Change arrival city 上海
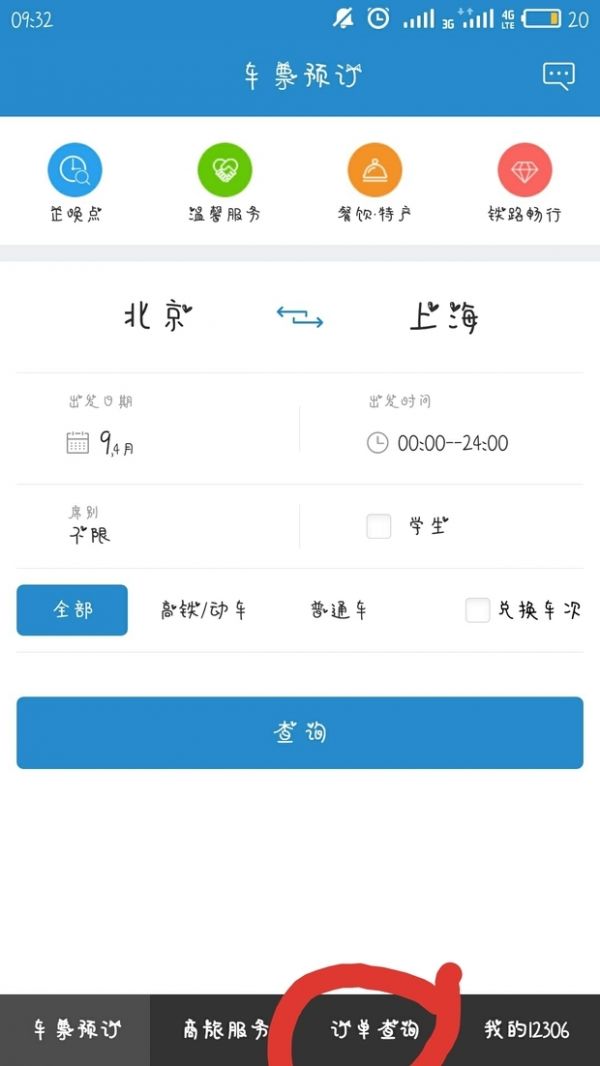600x1066 pixels. click(444, 317)
